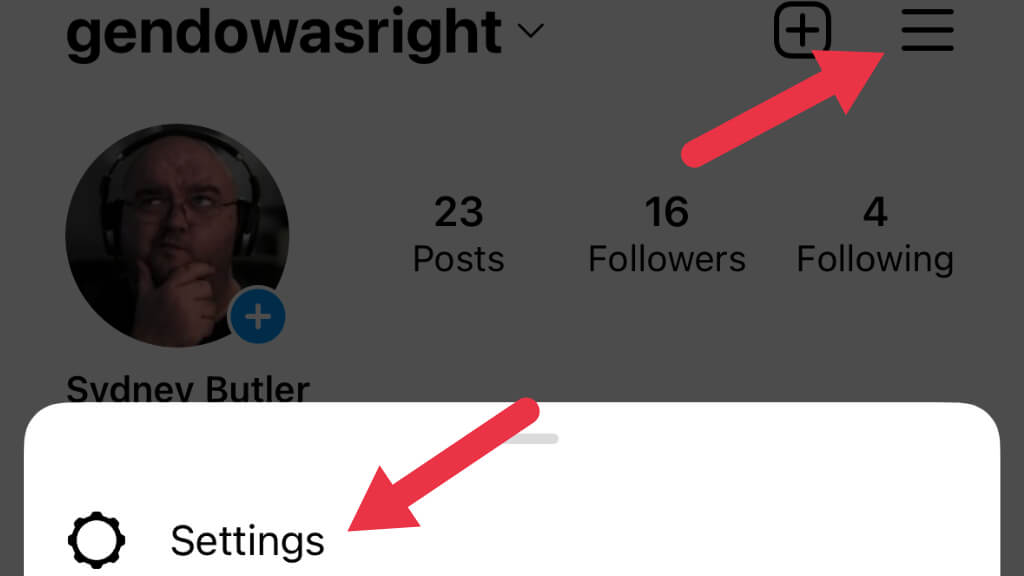
Task: View the 4 Following list
Action: click(x=875, y=236)
